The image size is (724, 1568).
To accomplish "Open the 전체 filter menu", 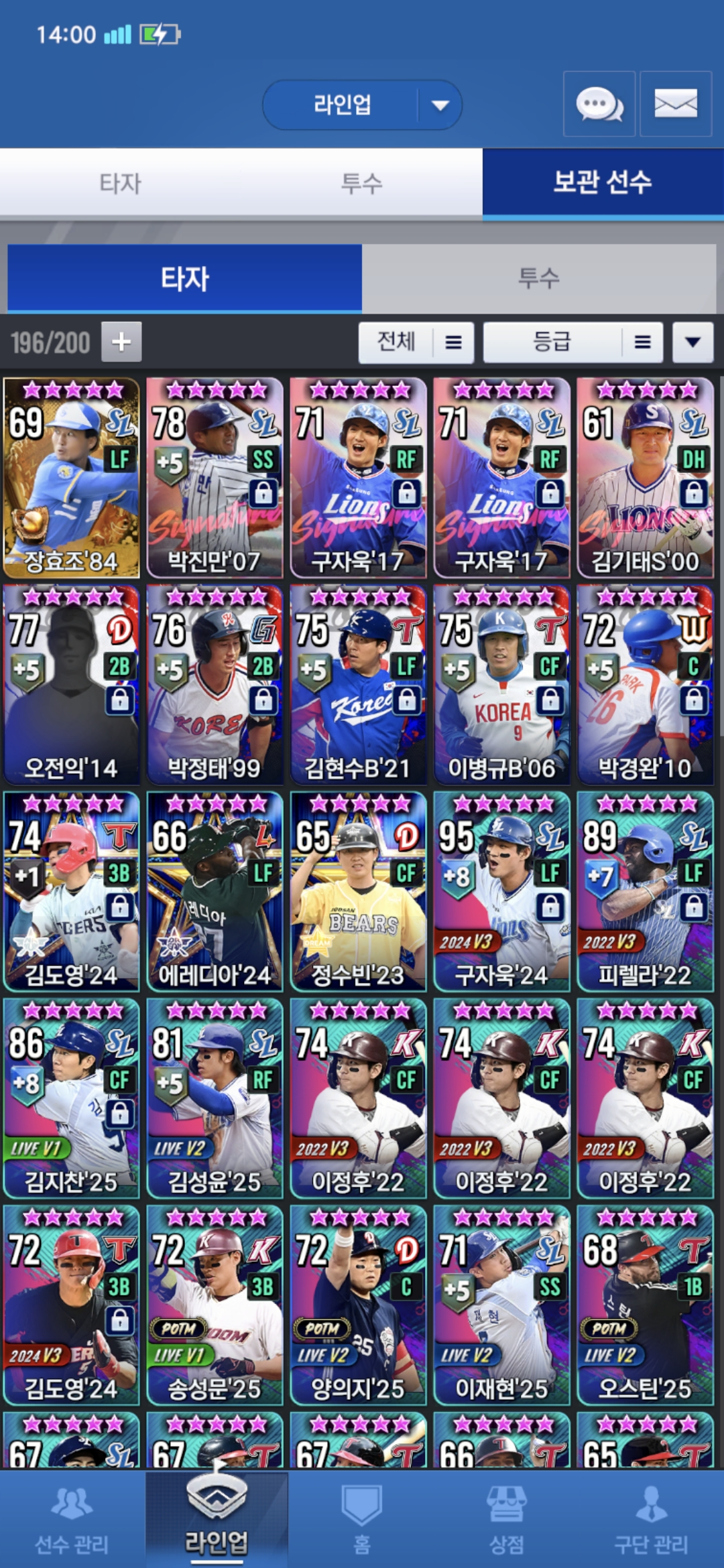I will [416, 342].
